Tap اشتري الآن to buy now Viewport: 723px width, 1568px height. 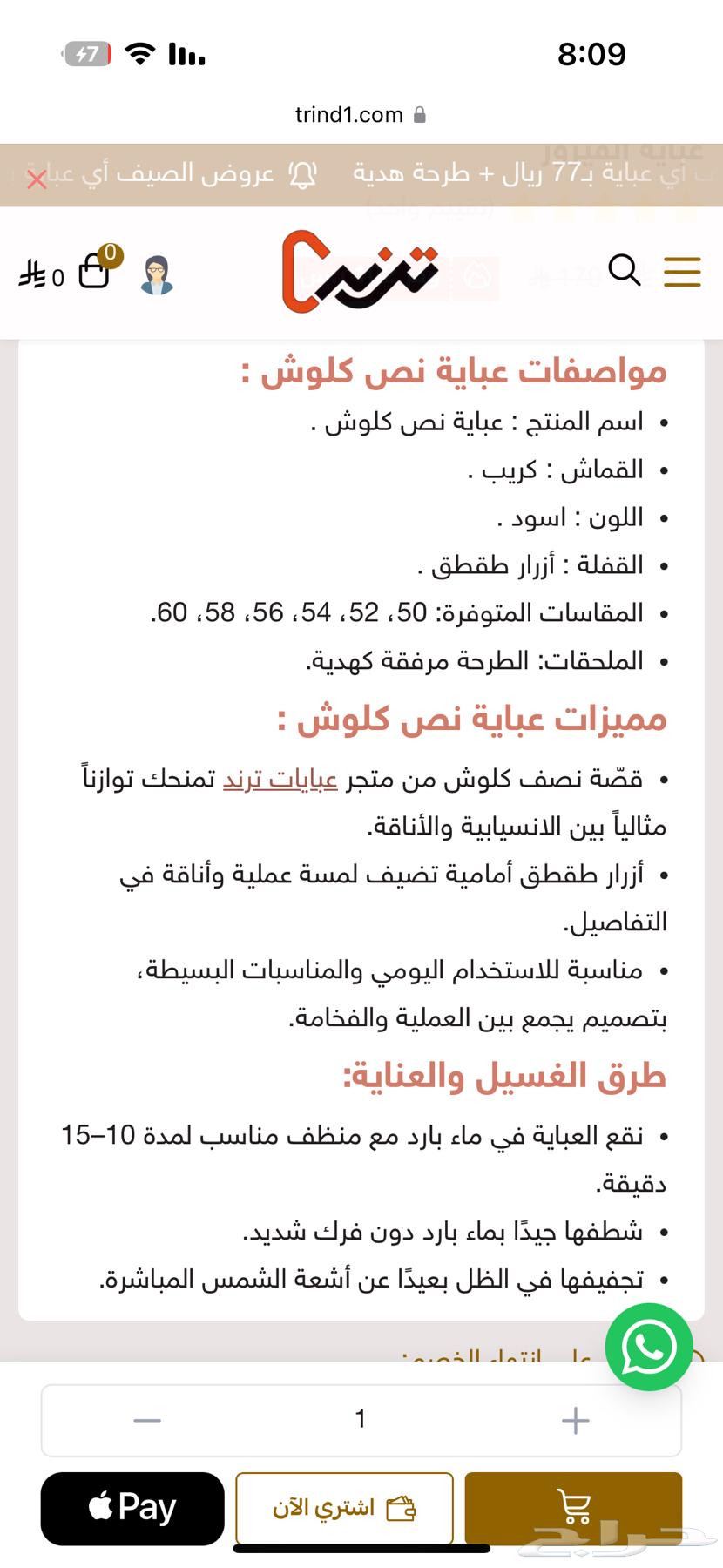tap(344, 1508)
